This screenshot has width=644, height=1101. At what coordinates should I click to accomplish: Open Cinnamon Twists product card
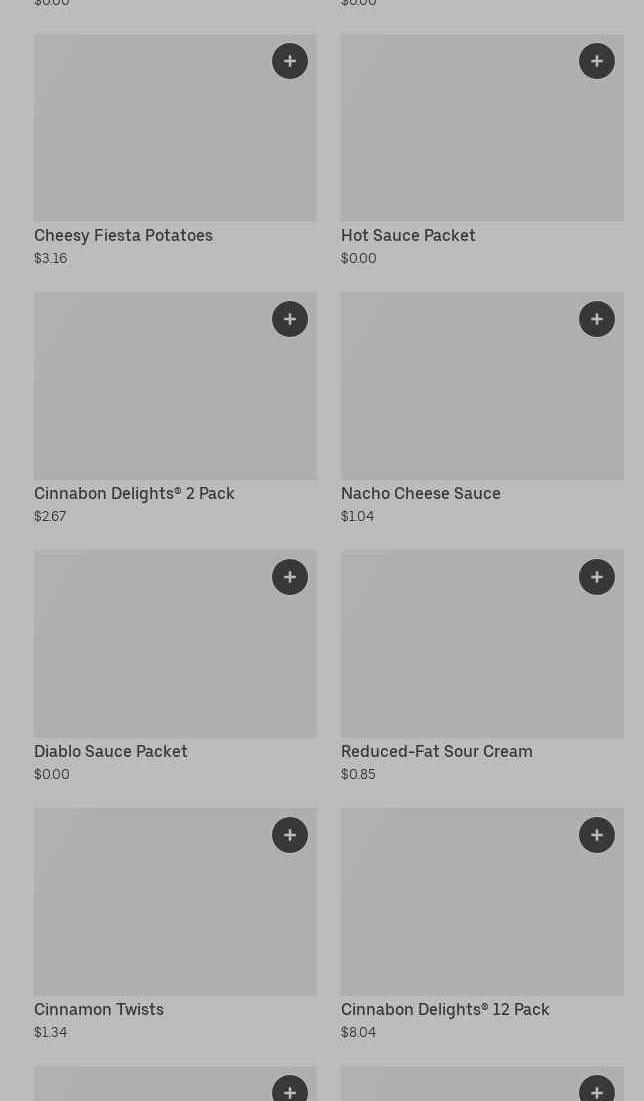click(150, 914)
